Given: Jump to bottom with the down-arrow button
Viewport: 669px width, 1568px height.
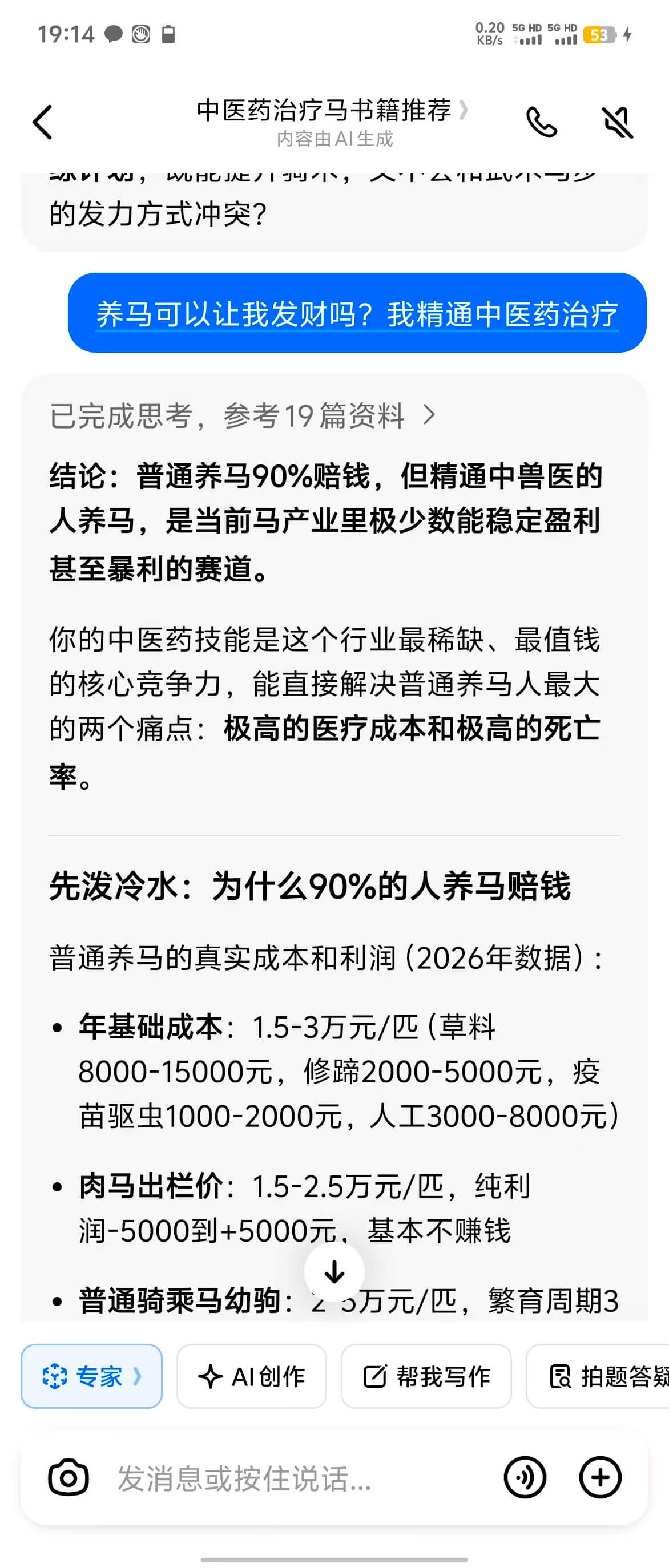Looking at the screenshot, I should (x=334, y=1271).
